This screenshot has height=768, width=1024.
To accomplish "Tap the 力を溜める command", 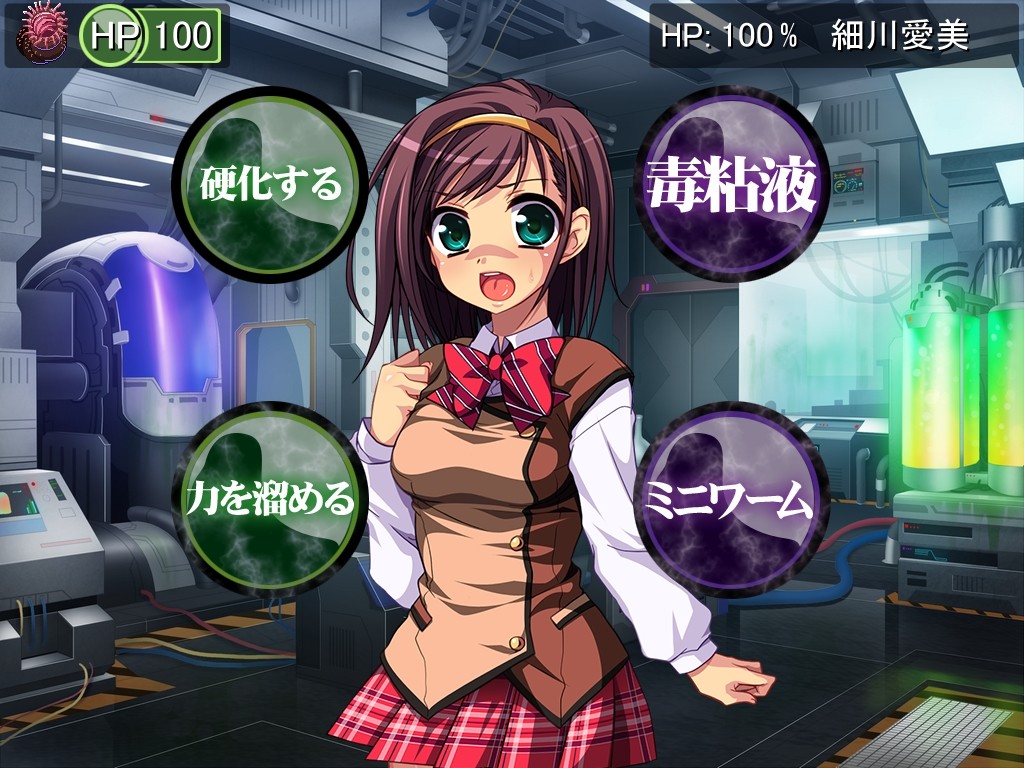I will click(272, 497).
